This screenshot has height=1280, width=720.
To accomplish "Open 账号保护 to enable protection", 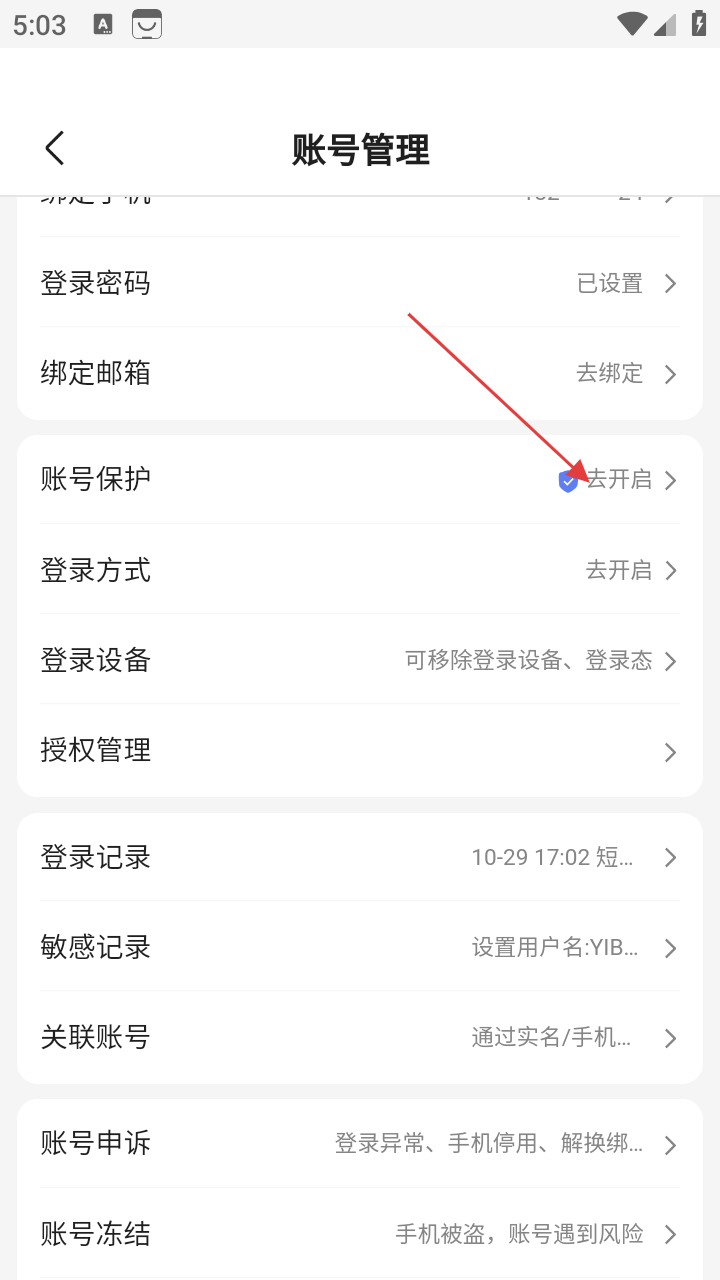I will pyautogui.click(x=360, y=480).
